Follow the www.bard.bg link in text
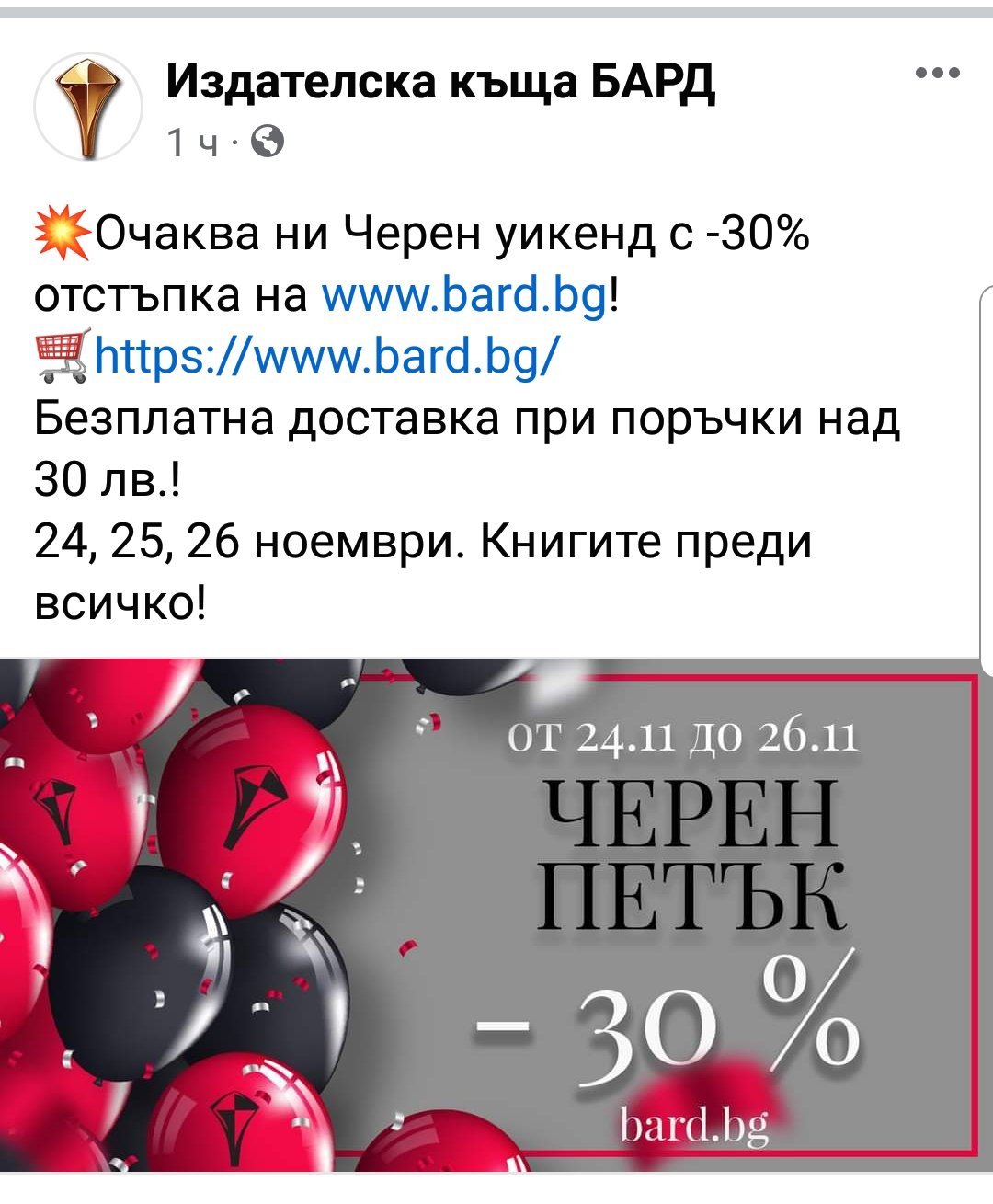Image resolution: width=993 pixels, height=1204 pixels. tap(463, 296)
